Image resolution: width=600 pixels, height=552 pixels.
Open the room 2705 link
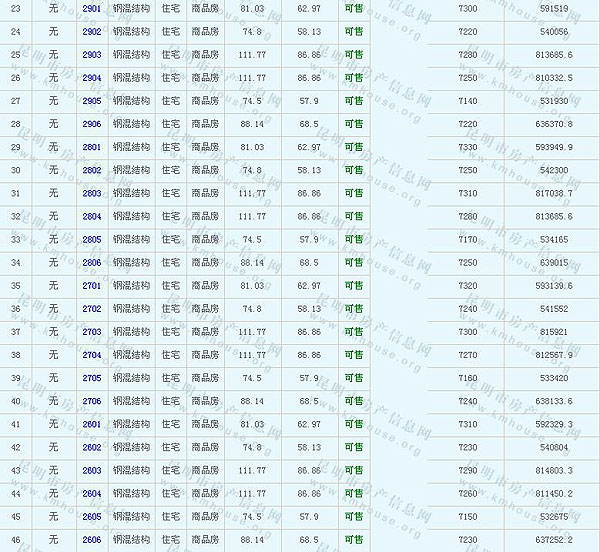(91, 378)
